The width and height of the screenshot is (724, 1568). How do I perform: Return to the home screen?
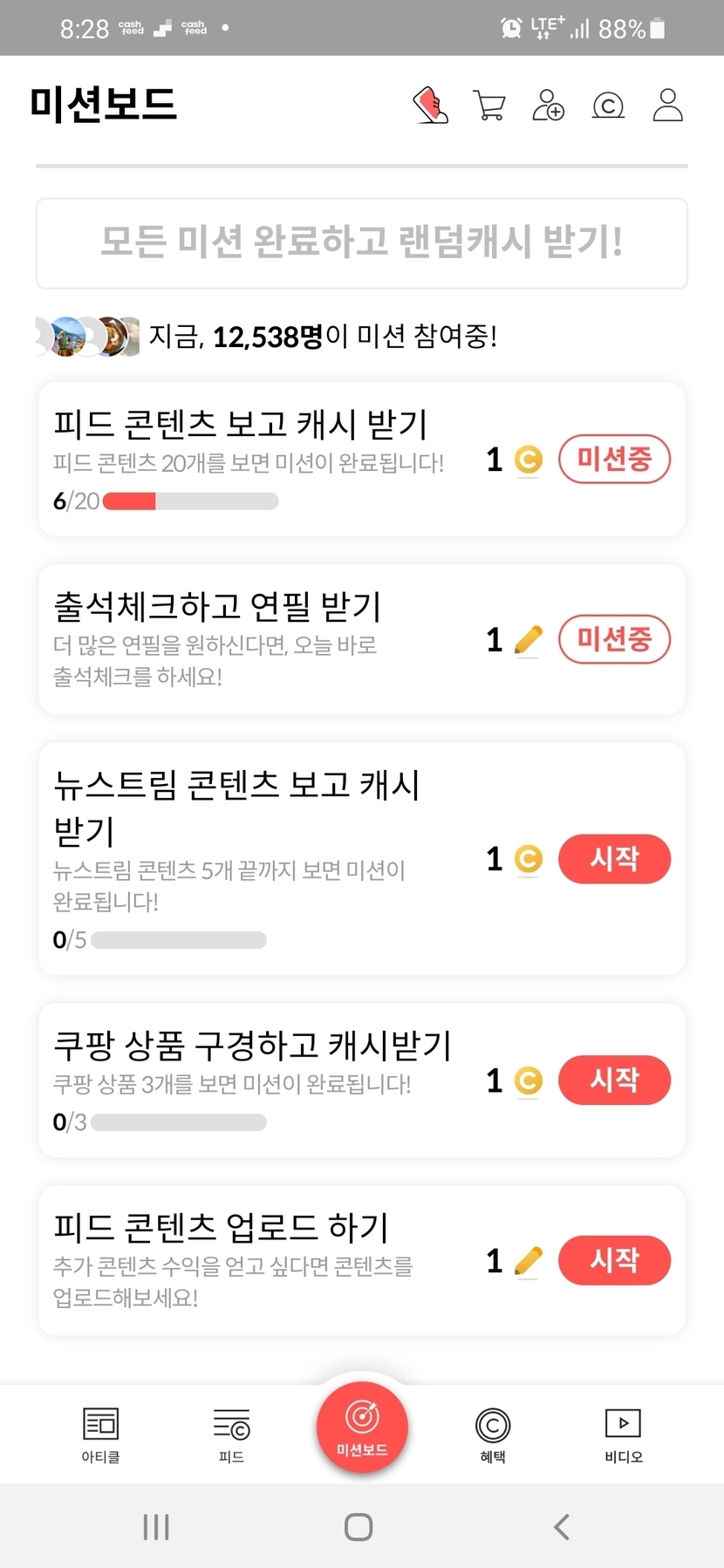(359, 1527)
